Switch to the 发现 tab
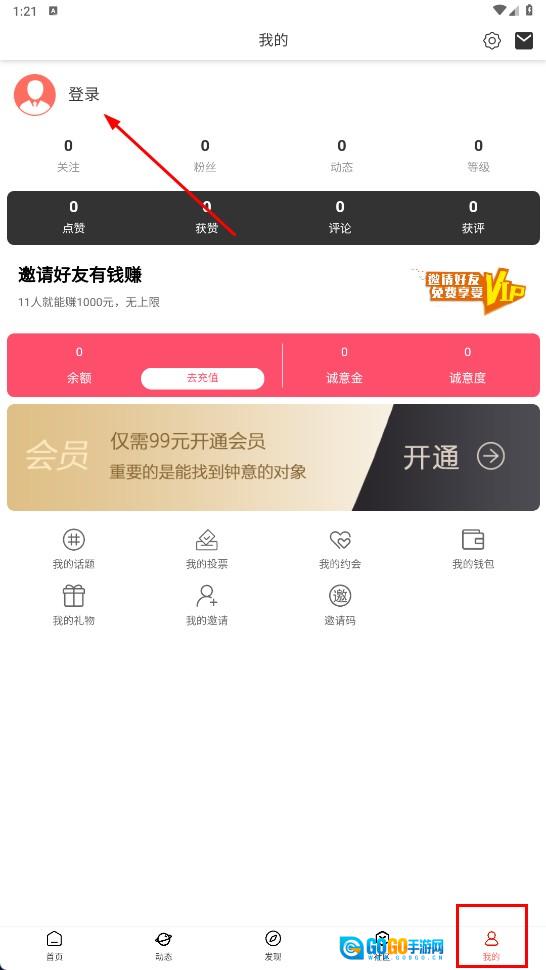The image size is (546, 970). (273, 945)
